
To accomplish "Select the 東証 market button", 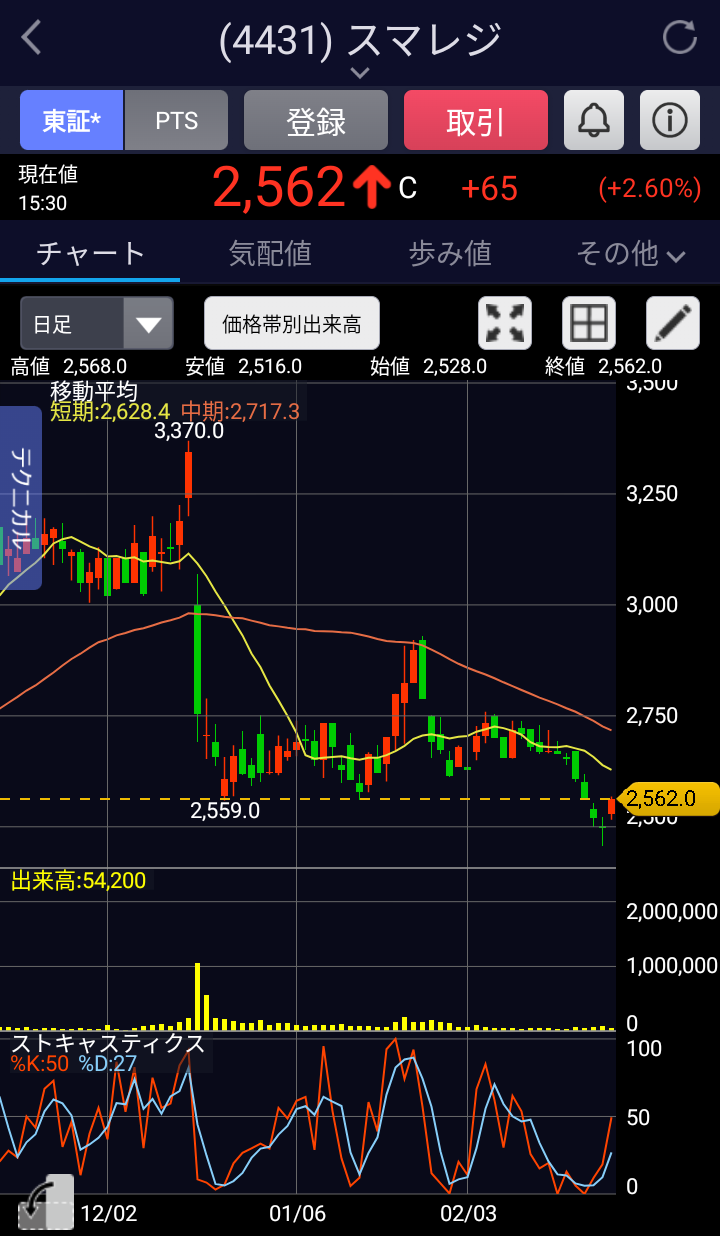I will 72,121.
